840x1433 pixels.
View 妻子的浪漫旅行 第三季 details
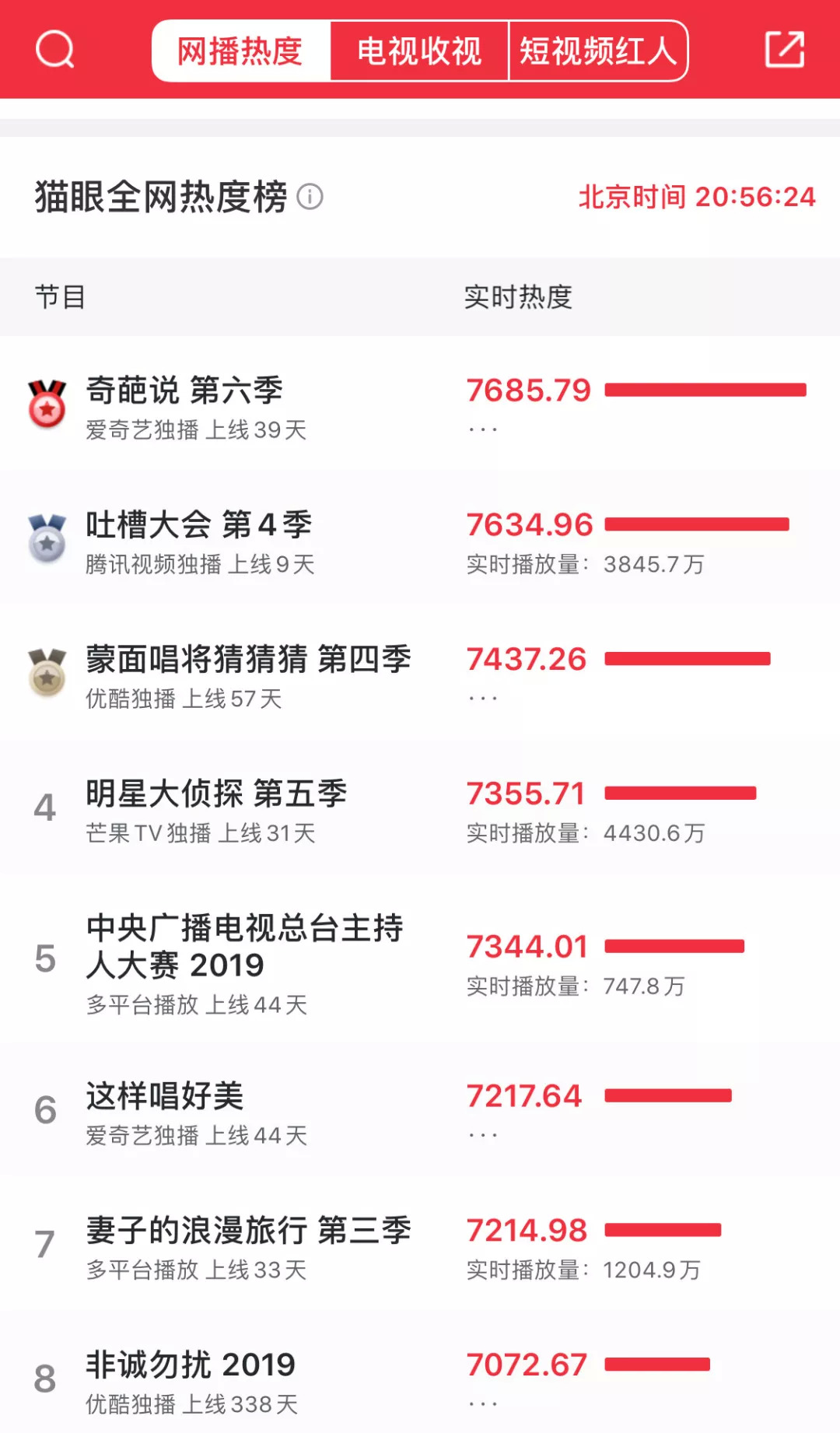(248, 1231)
